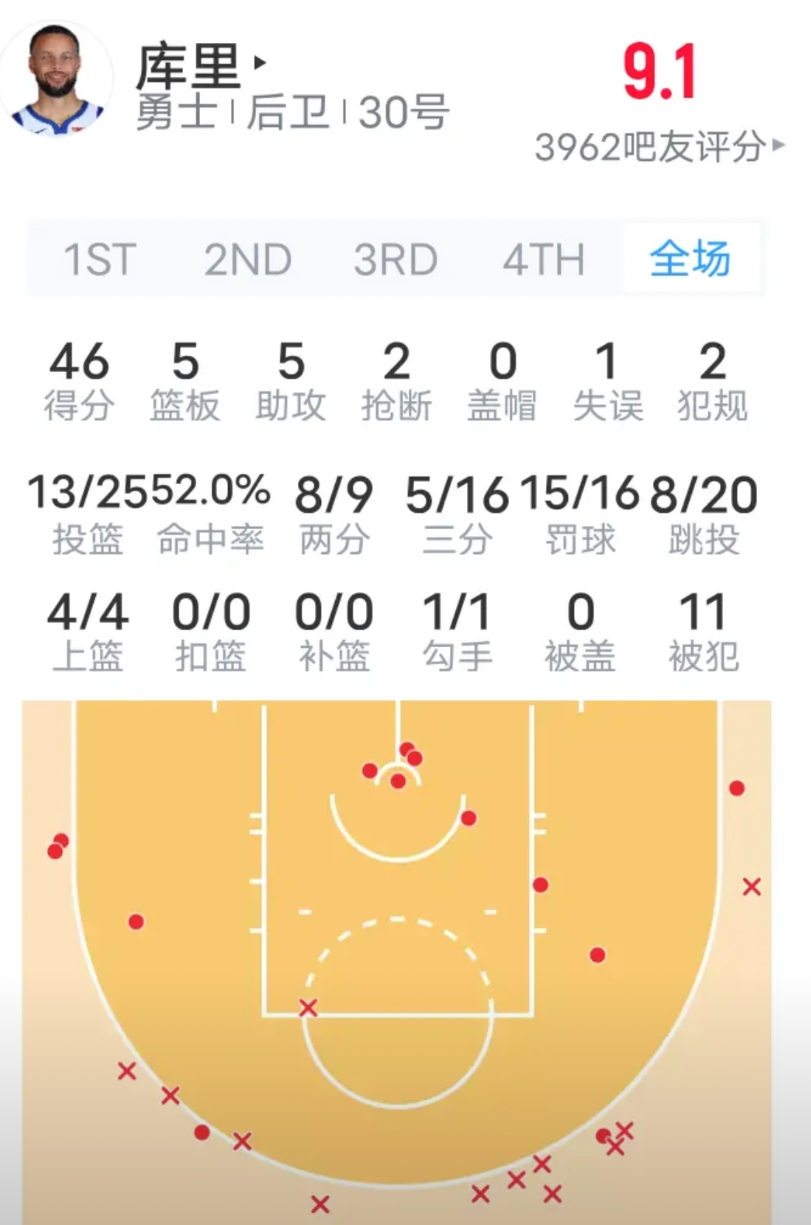Tap 库里's avatar photo

coord(57,79)
